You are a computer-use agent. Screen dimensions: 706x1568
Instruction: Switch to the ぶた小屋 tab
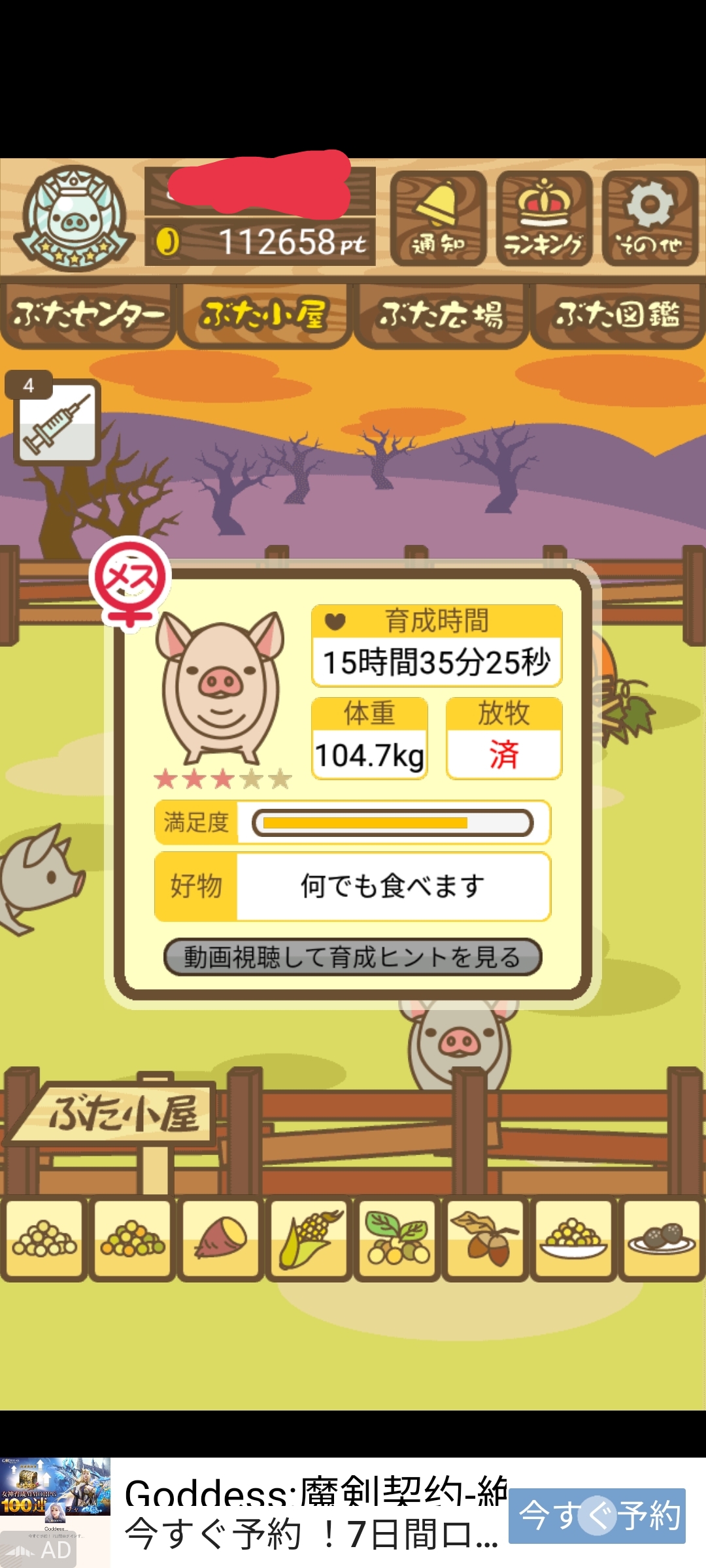264,316
